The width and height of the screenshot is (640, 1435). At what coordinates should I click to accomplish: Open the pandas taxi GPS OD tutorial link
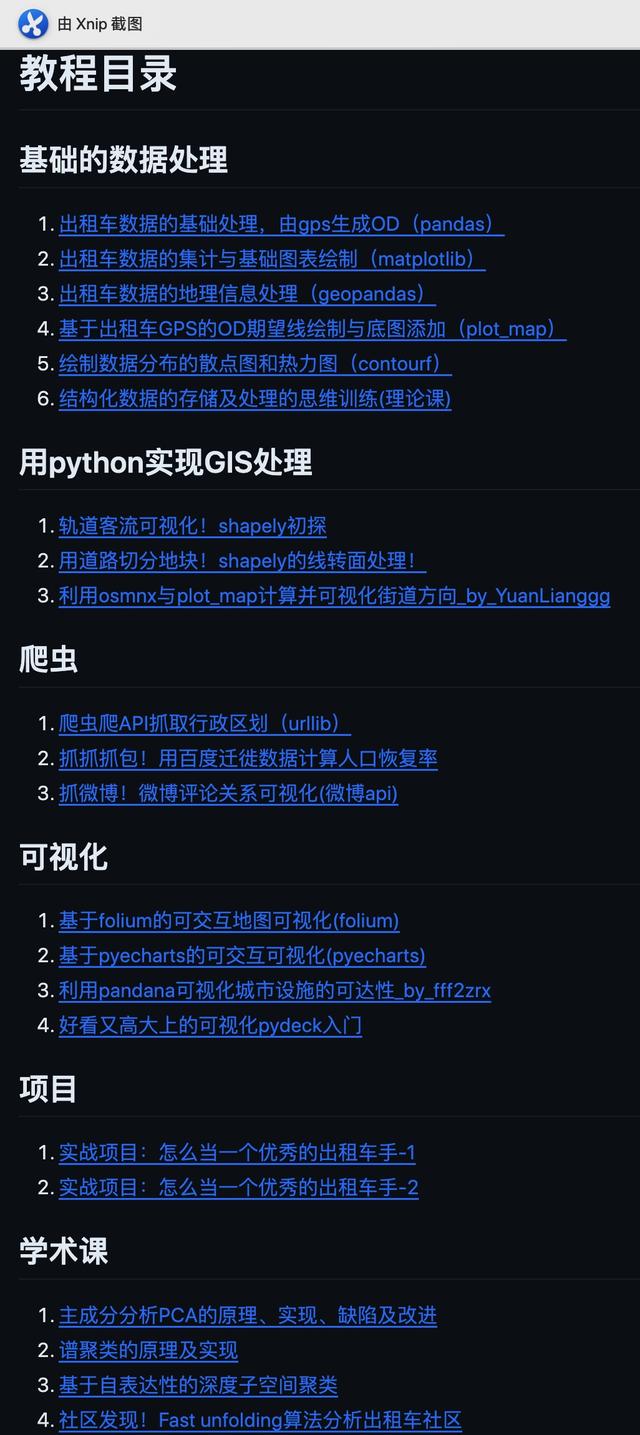(x=281, y=224)
